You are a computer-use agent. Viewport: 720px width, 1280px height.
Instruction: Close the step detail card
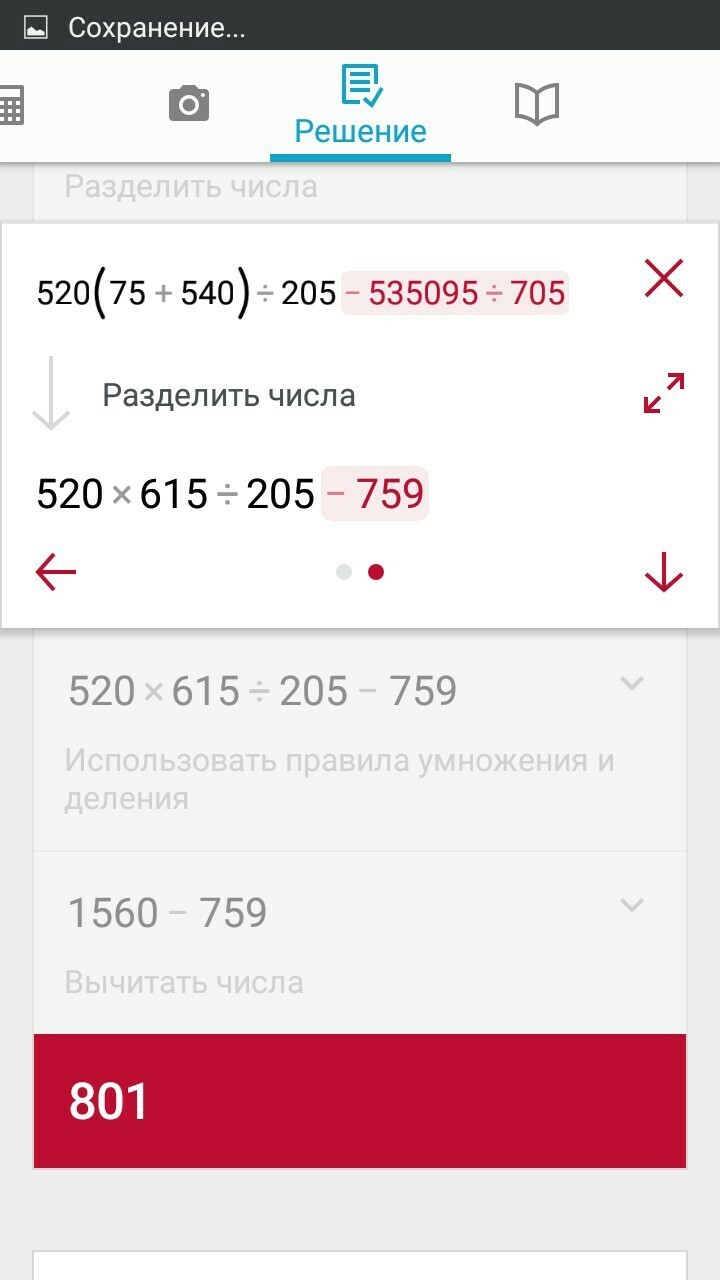(664, 278)
